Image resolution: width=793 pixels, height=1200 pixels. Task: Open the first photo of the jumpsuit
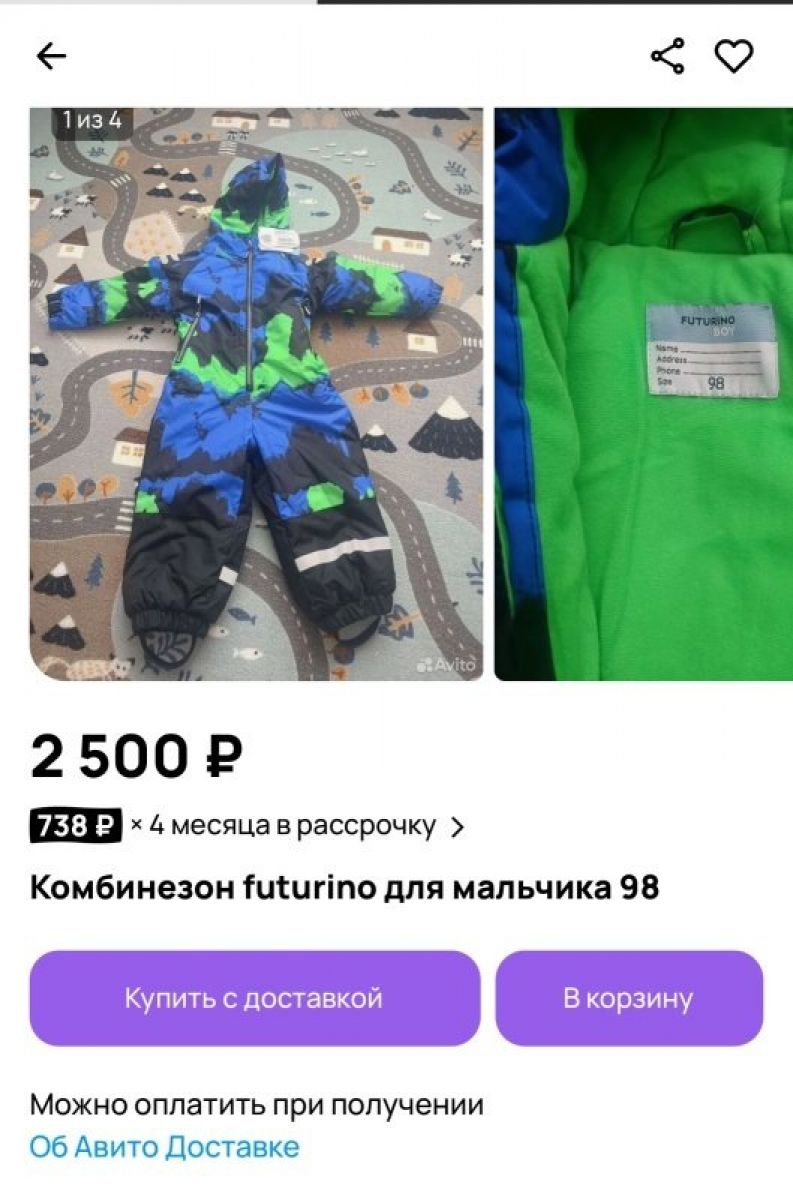click(256, 394)
